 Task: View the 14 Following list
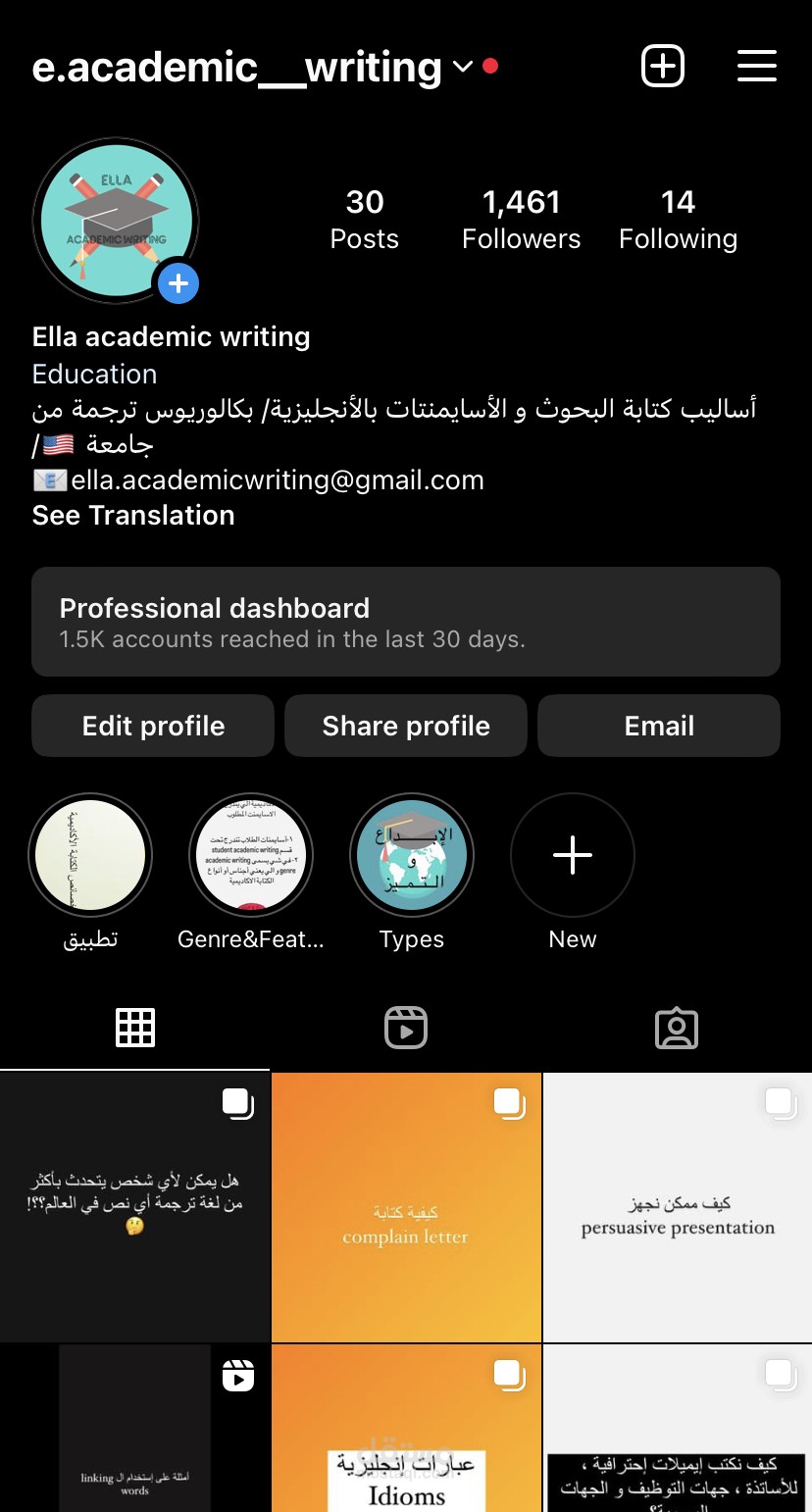click(x=679, y=220)
